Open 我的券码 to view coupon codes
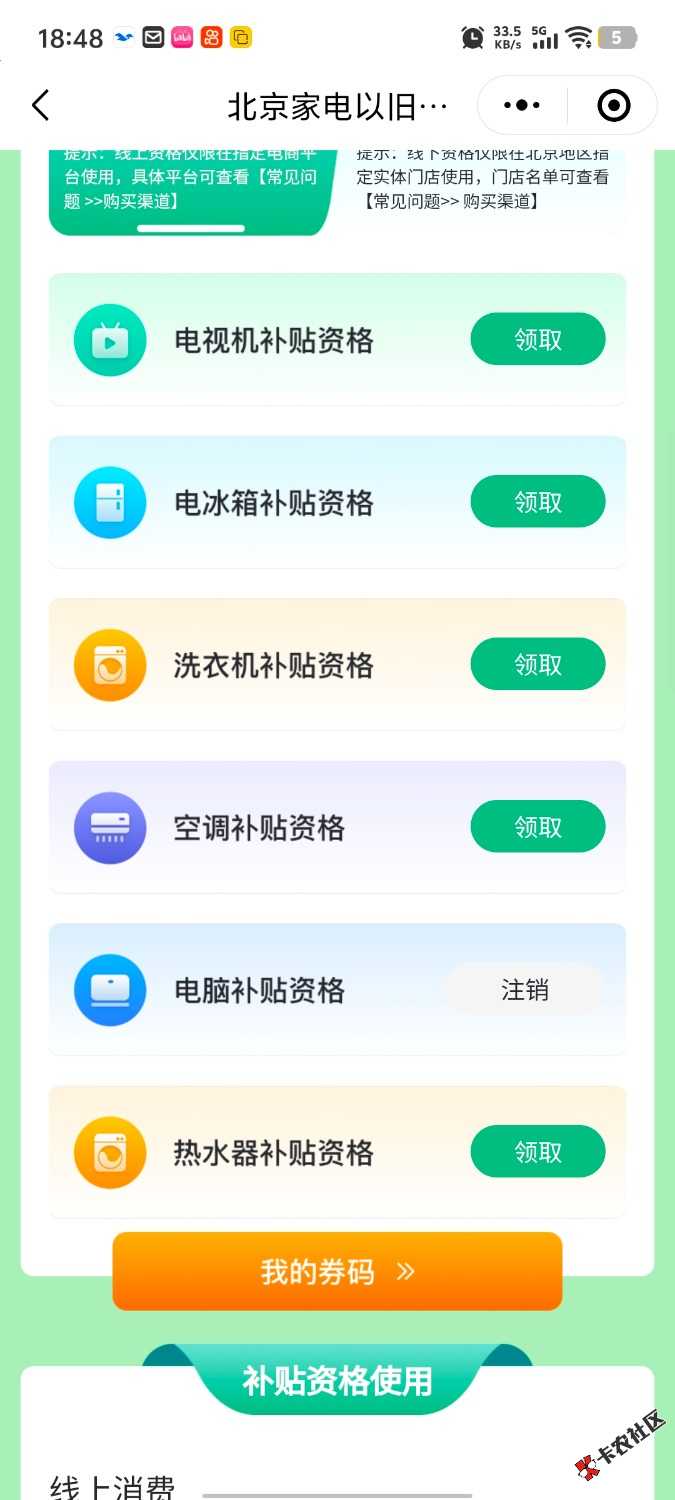 (337, 1271)
